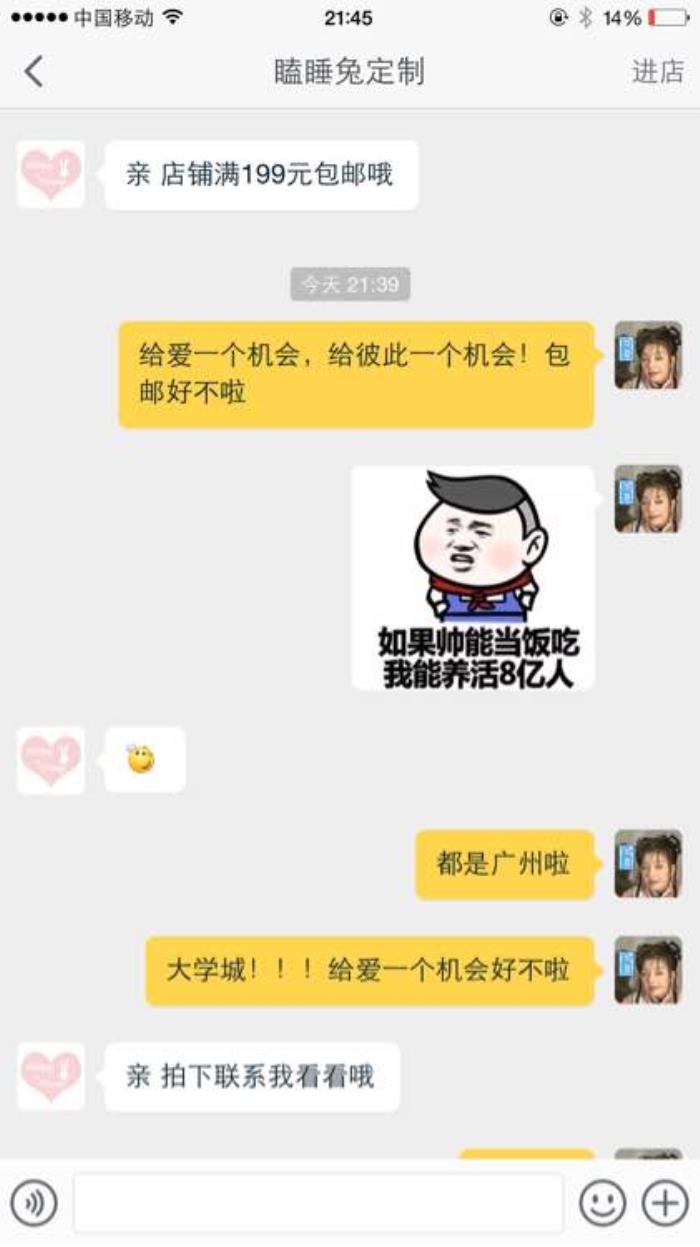Open the plus attachment menu
Image resolution: width=700 pixels, height=1247 pixels.
pos(665,1203)
